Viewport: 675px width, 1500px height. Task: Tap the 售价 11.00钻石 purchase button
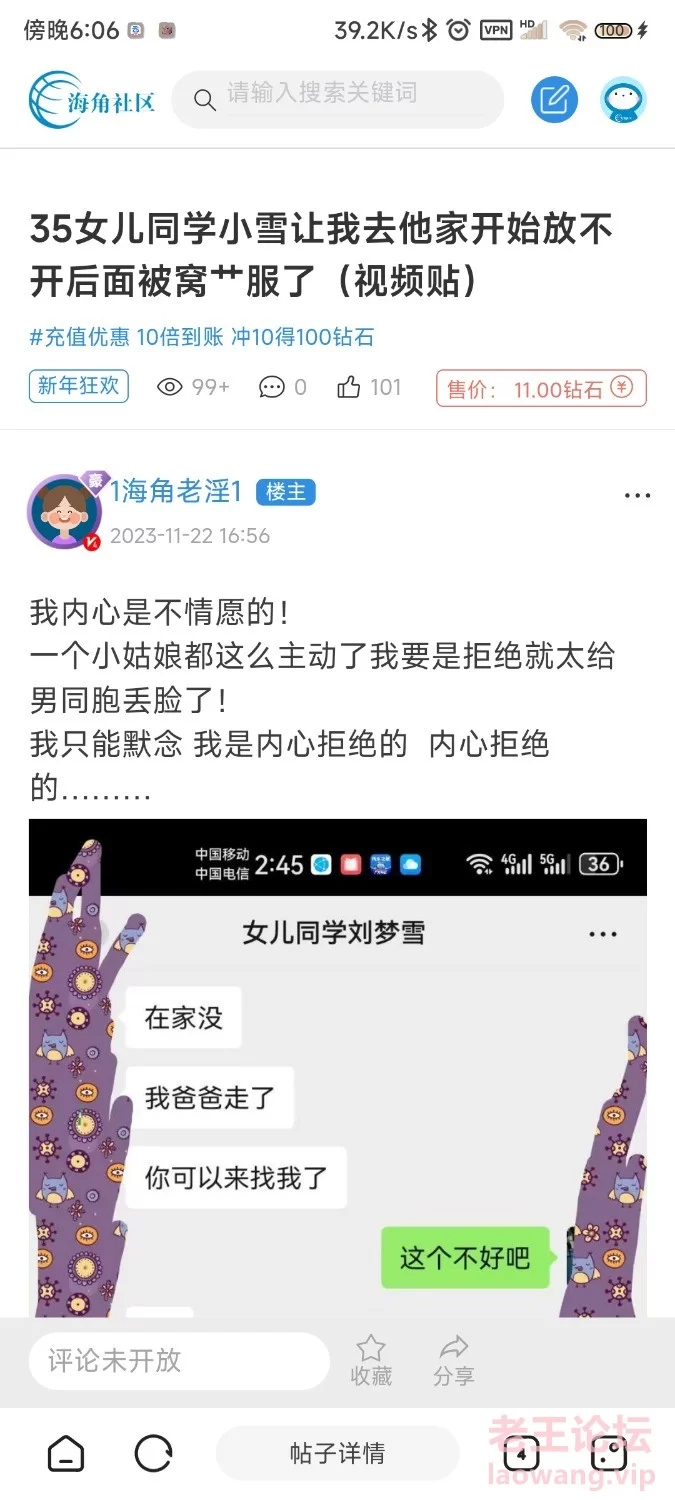[x=541, y=388]
